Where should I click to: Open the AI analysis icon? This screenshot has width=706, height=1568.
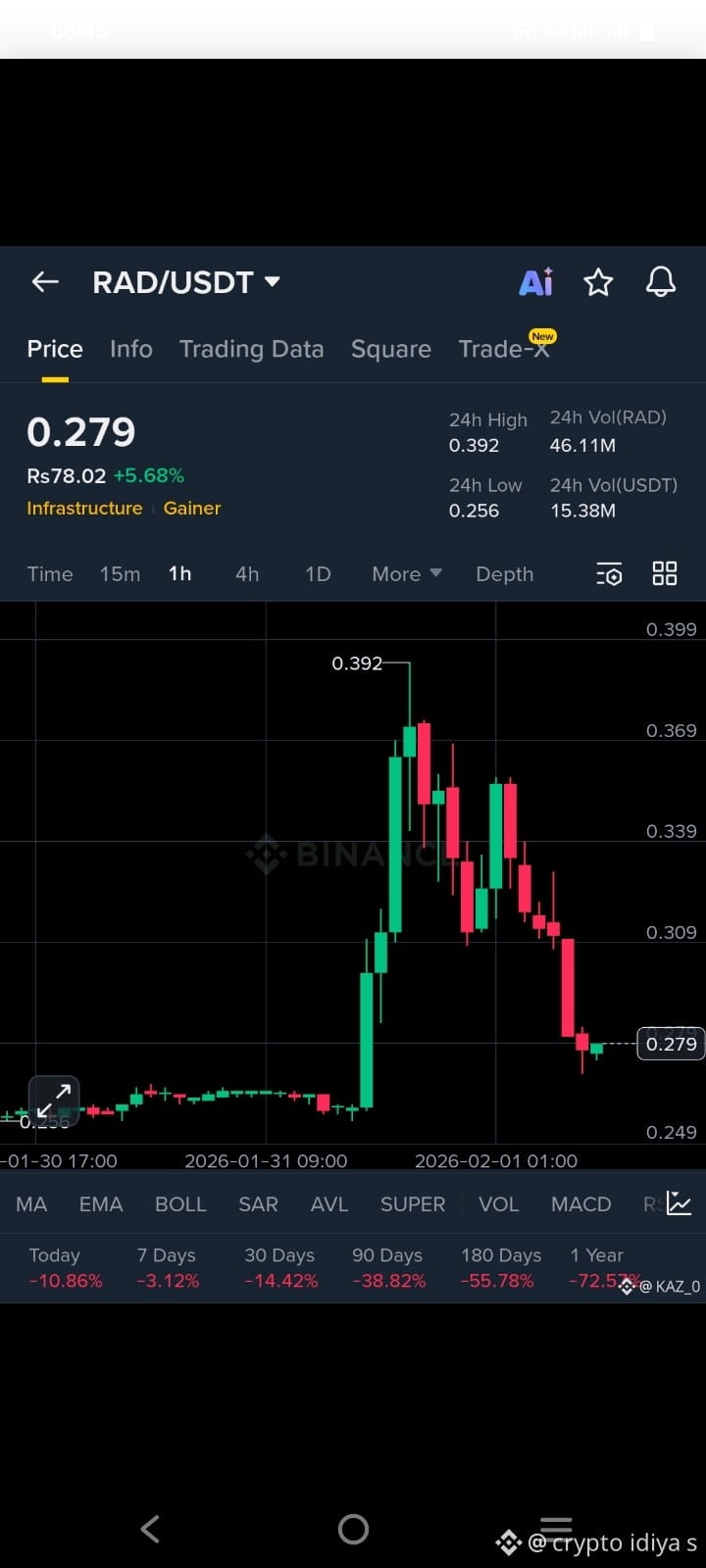click(x=535, y=282)
